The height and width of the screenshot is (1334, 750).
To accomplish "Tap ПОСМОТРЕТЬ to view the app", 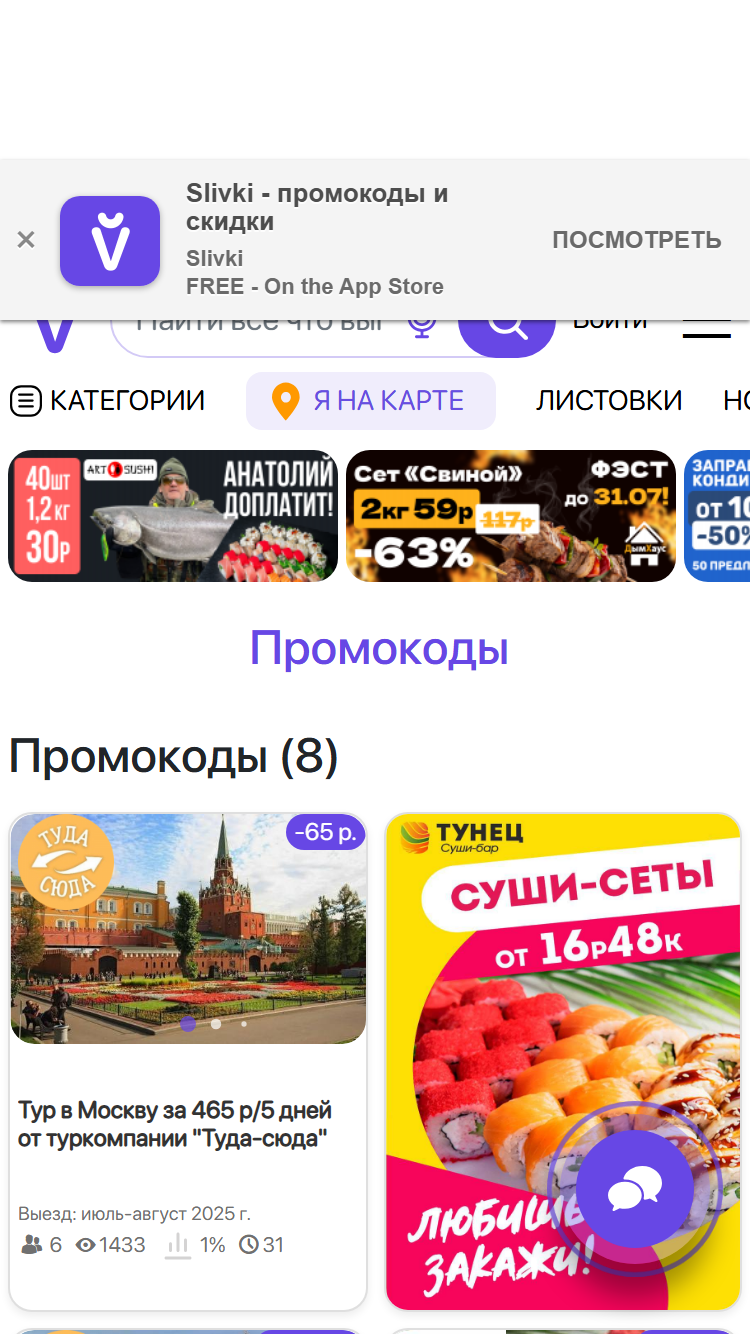I will click(x=637, y=240).
